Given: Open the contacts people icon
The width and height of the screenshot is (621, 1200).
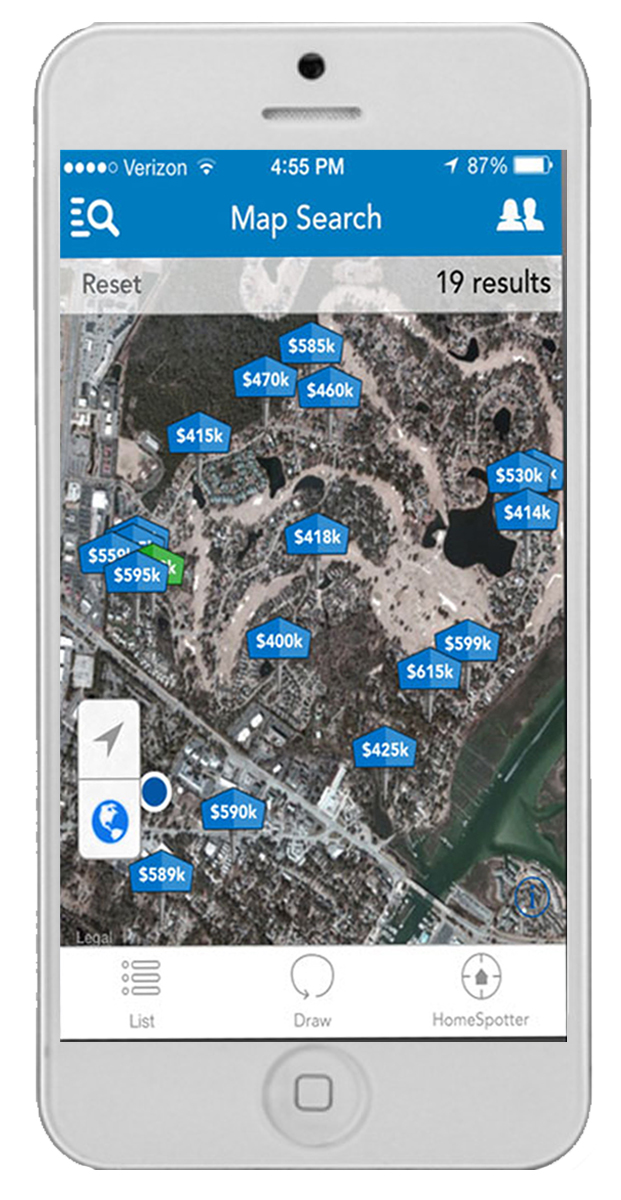Looking at the screenshot, I should (x=520, y=215).
